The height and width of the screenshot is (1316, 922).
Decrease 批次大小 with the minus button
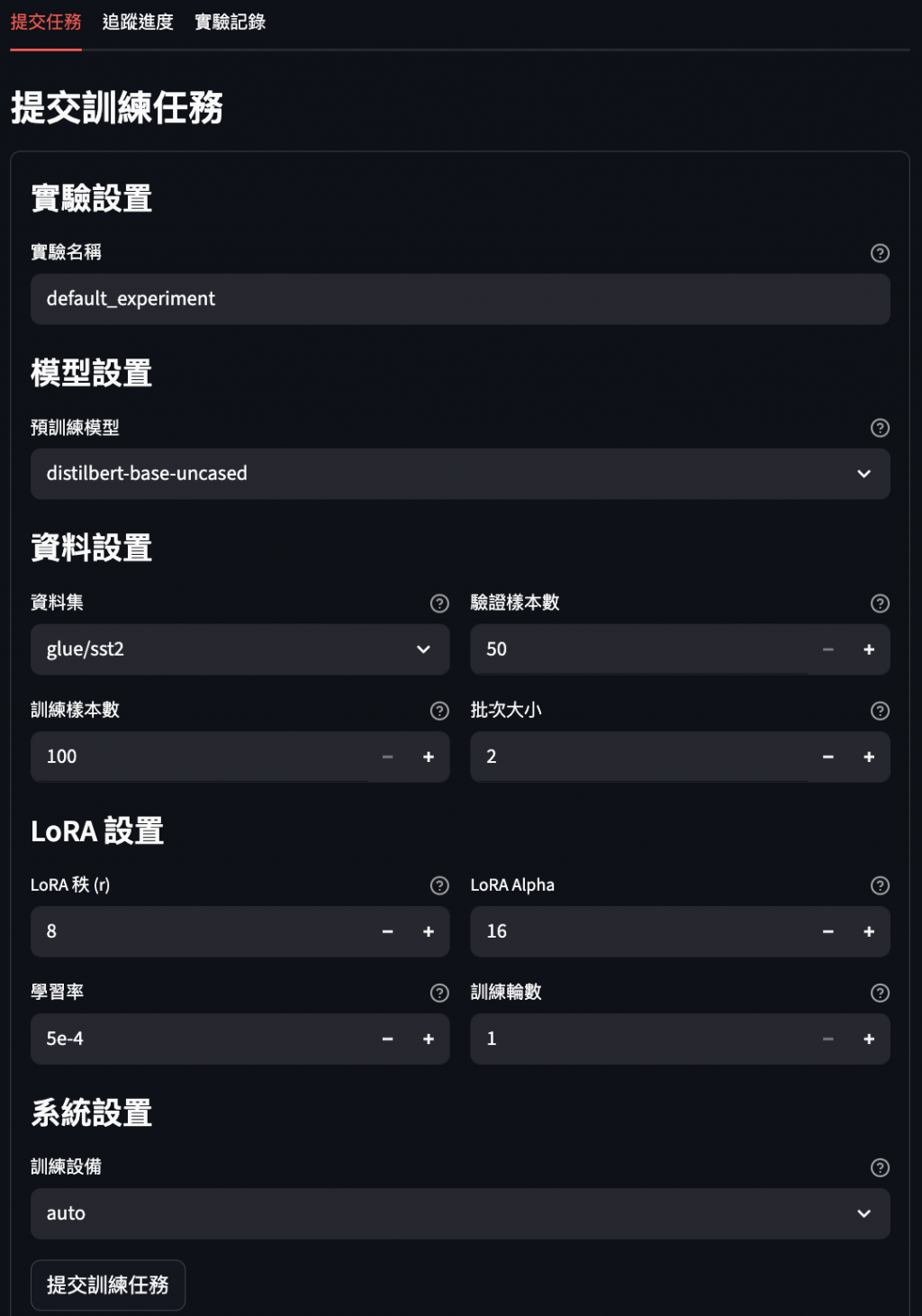tap(828, 757)
